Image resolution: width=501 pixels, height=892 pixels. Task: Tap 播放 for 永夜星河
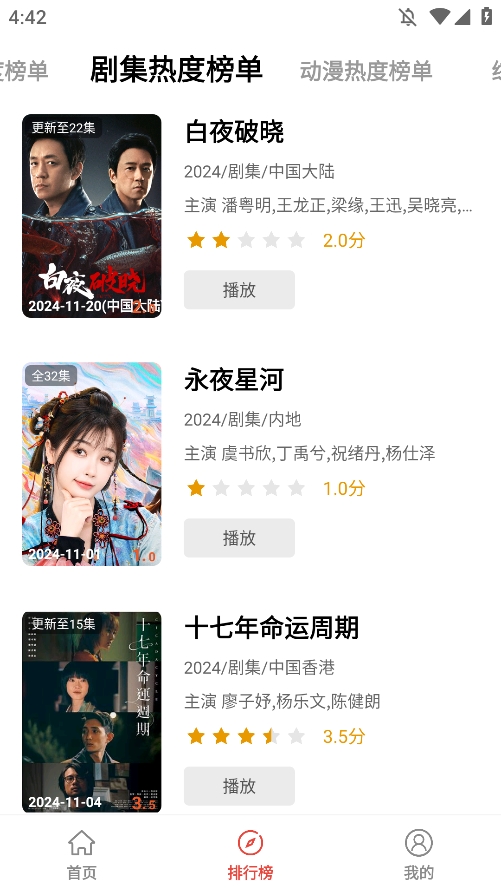click(239, 538)
